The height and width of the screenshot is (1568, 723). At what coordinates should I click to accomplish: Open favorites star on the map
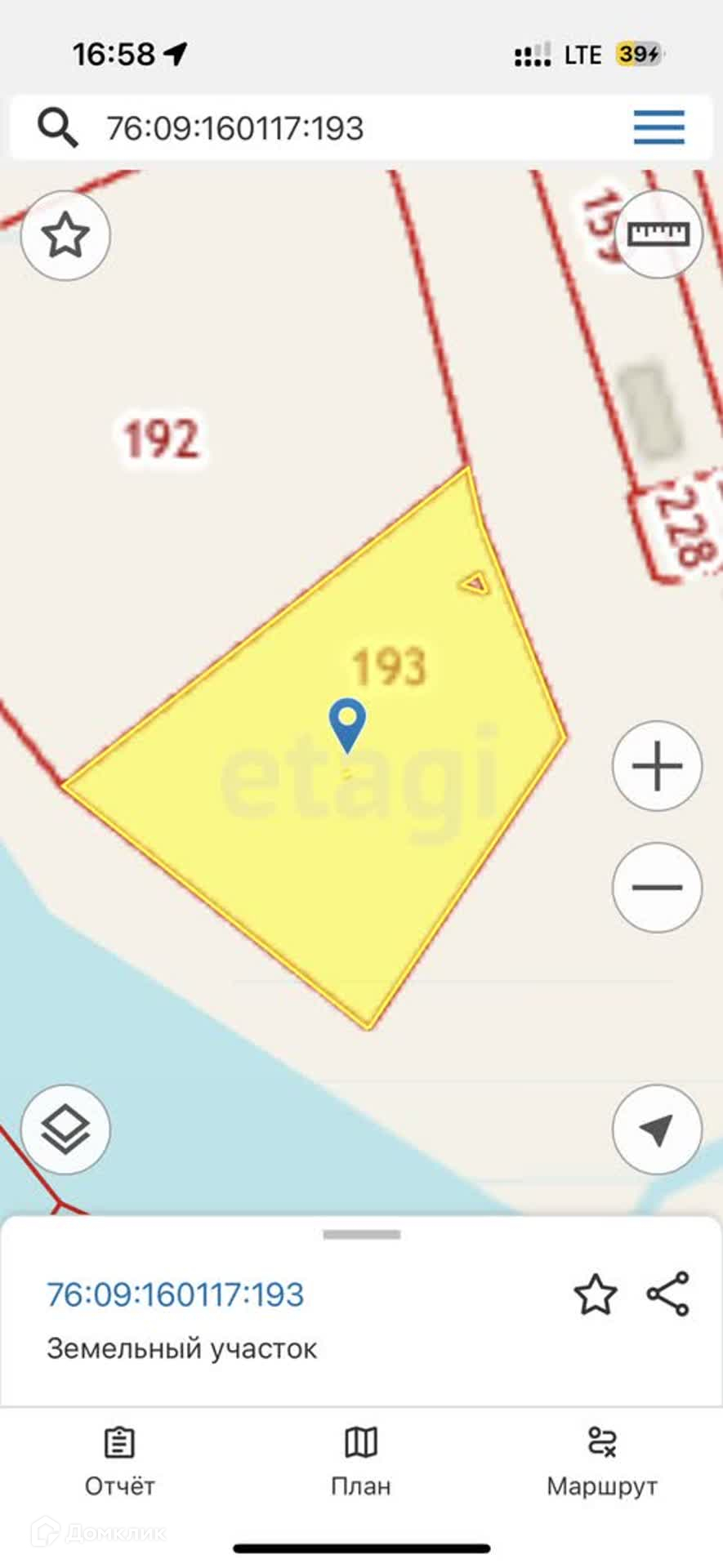[x=65, y=236]
